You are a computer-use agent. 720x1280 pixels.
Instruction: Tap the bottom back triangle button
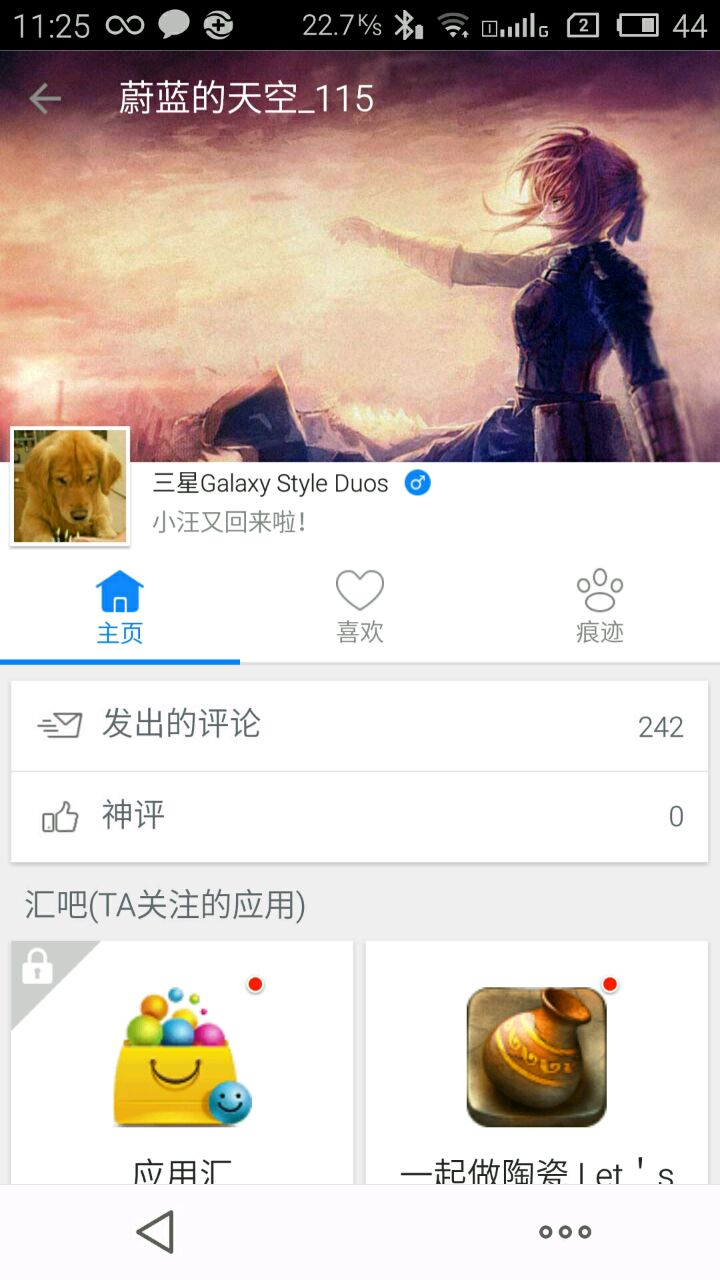[x=155, y=1232]
